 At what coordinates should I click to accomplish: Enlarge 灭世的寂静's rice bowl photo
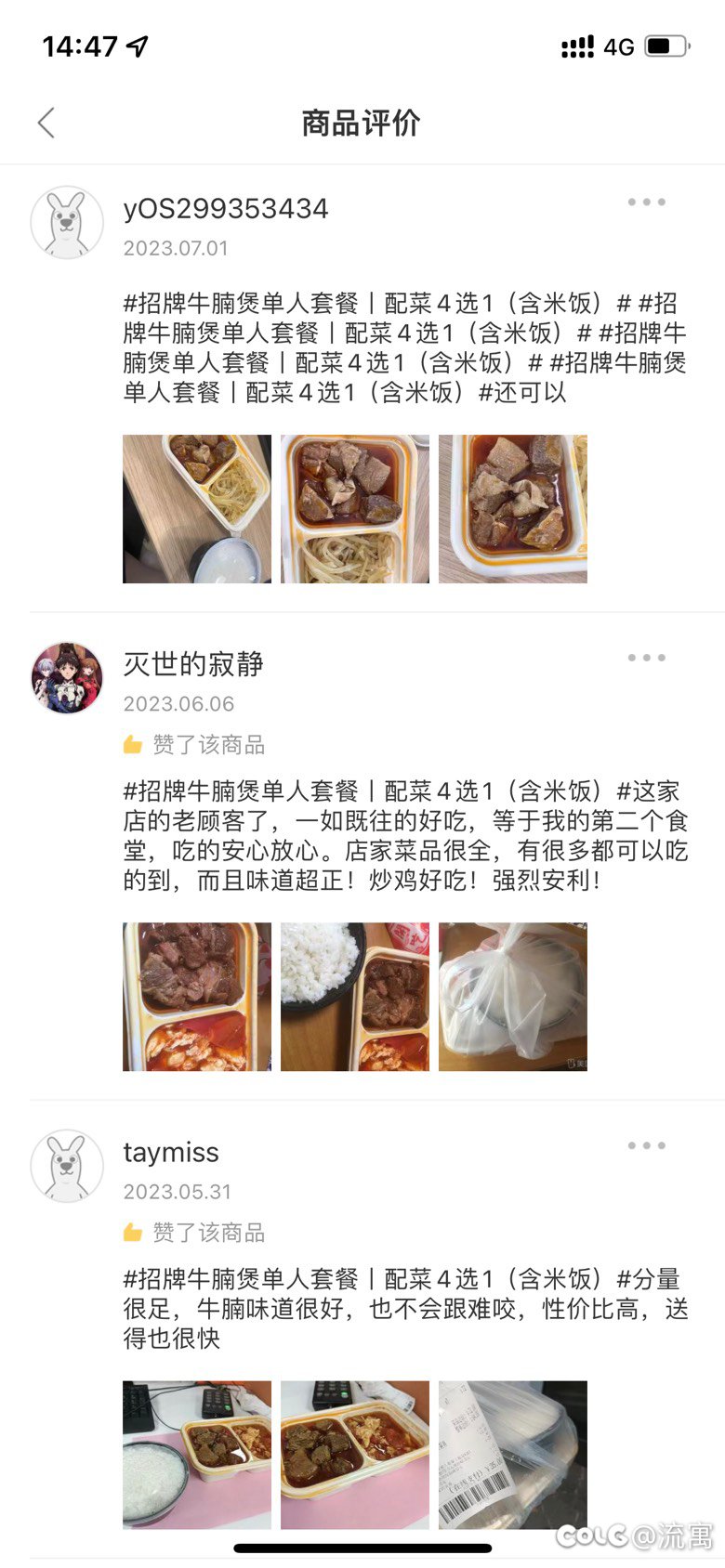(355, 997)
